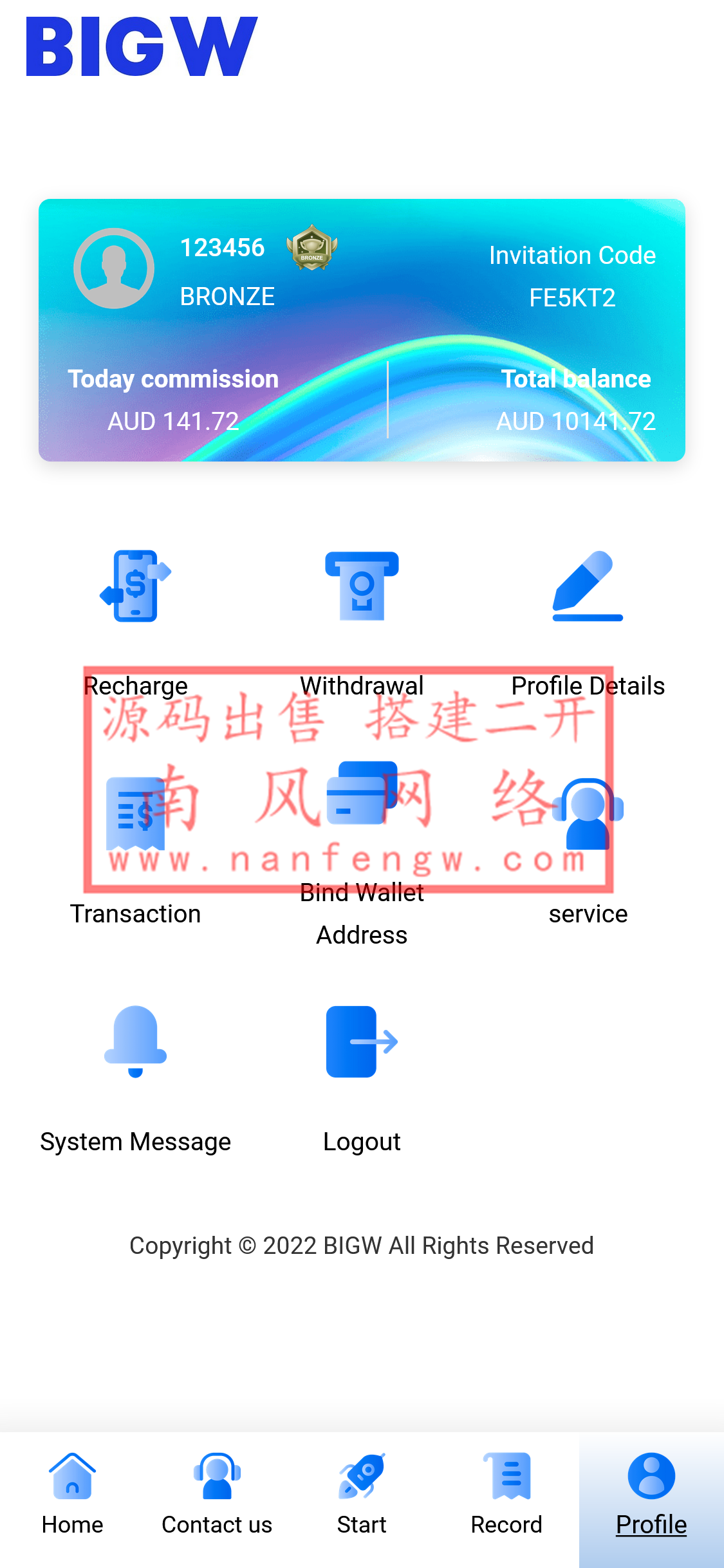Switch to the Record tab
Image resolution: width=724 pixels, height=1568 pixels.
tap(506, 1495)
